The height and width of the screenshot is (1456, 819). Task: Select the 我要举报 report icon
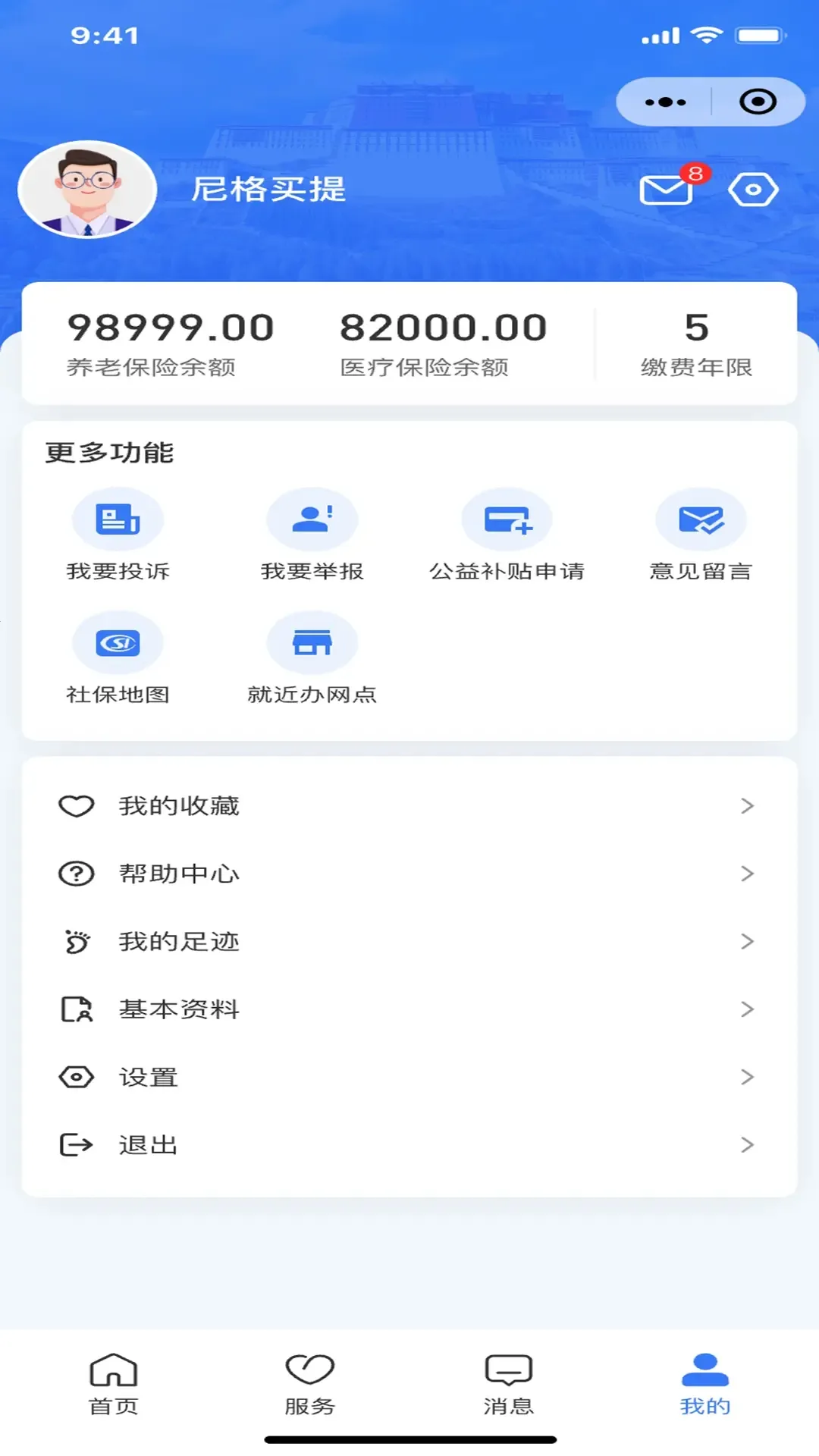[x=312, y=520]
